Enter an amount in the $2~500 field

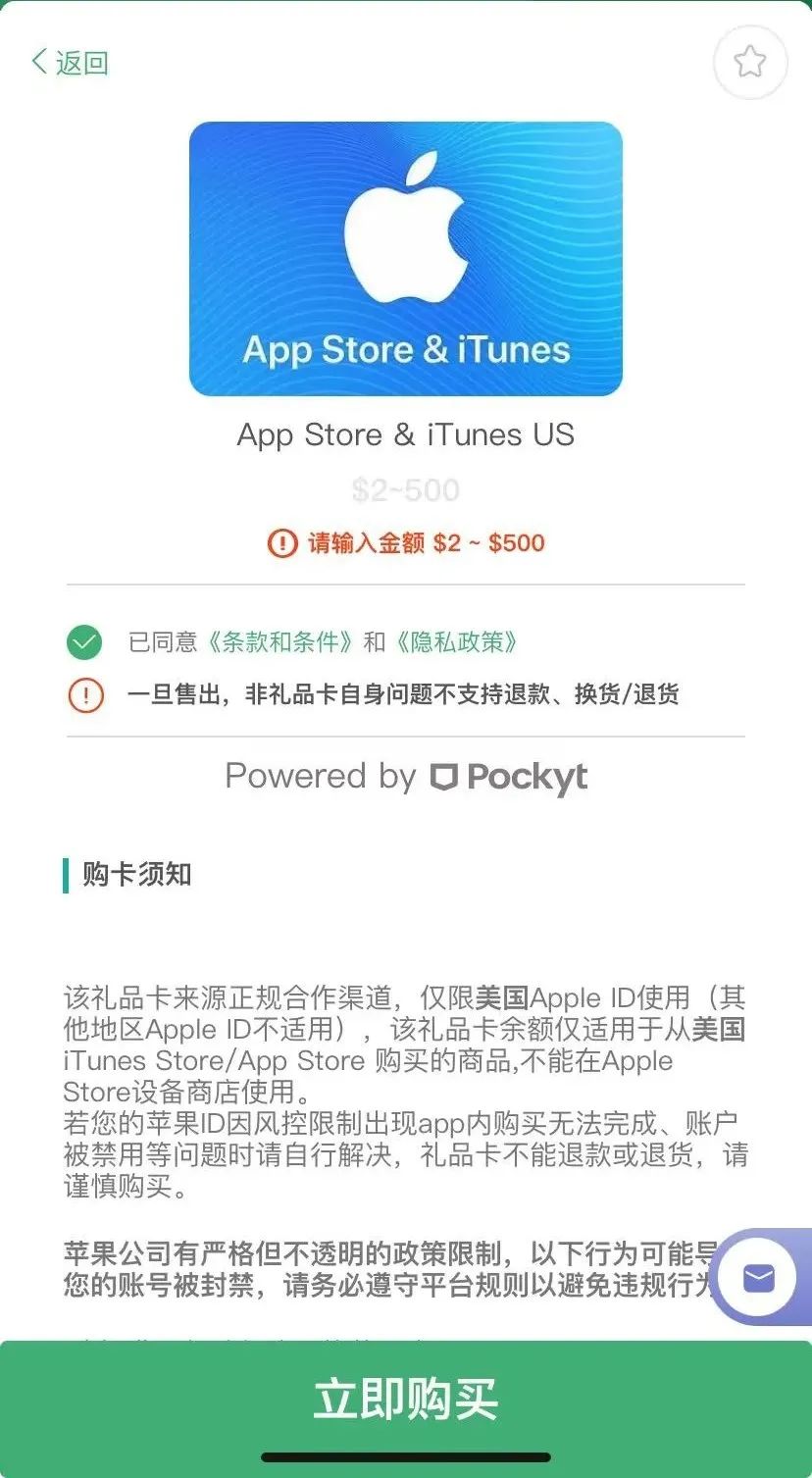[406, 490]
